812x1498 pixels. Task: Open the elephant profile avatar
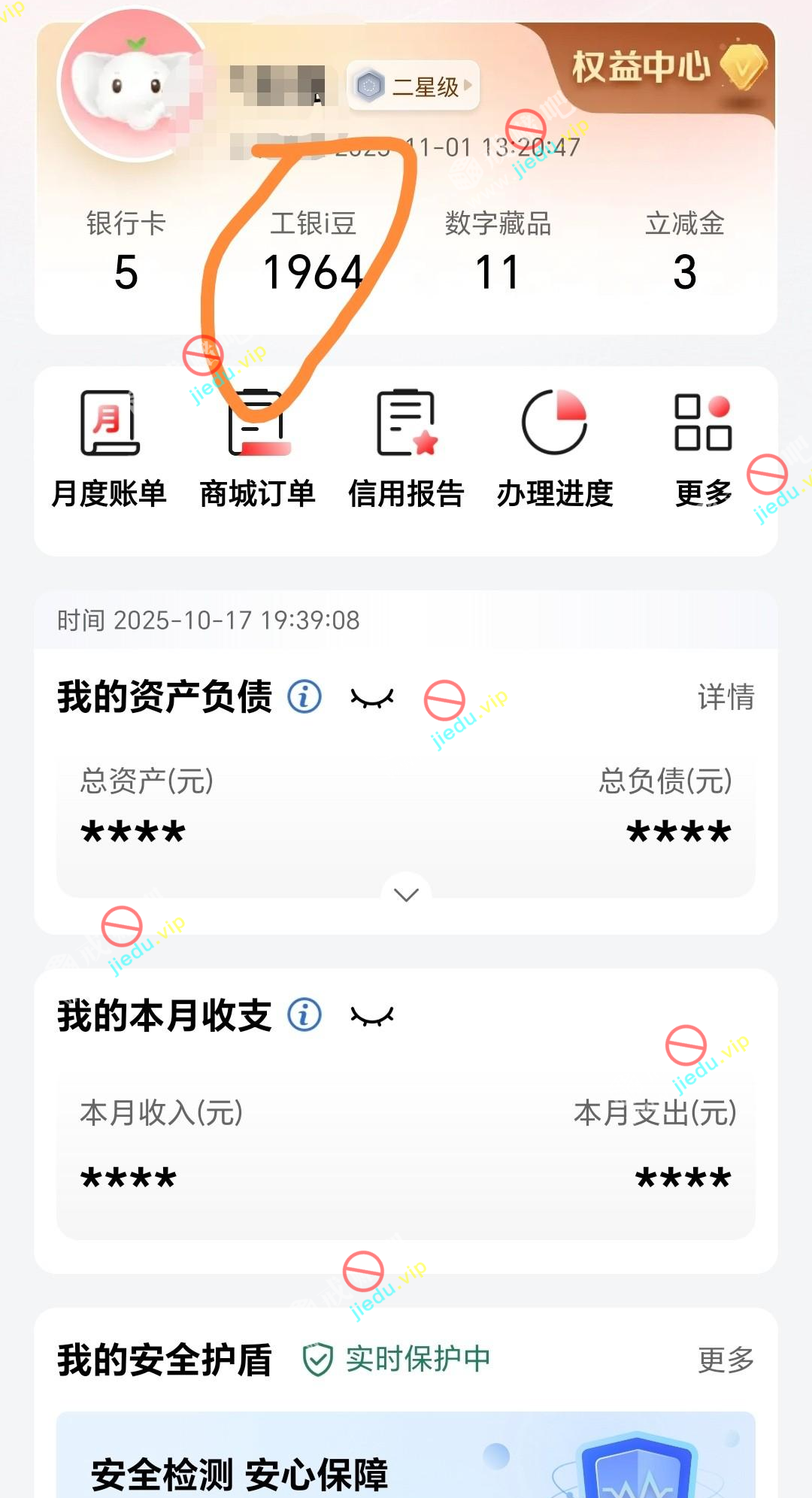point(133,85)
